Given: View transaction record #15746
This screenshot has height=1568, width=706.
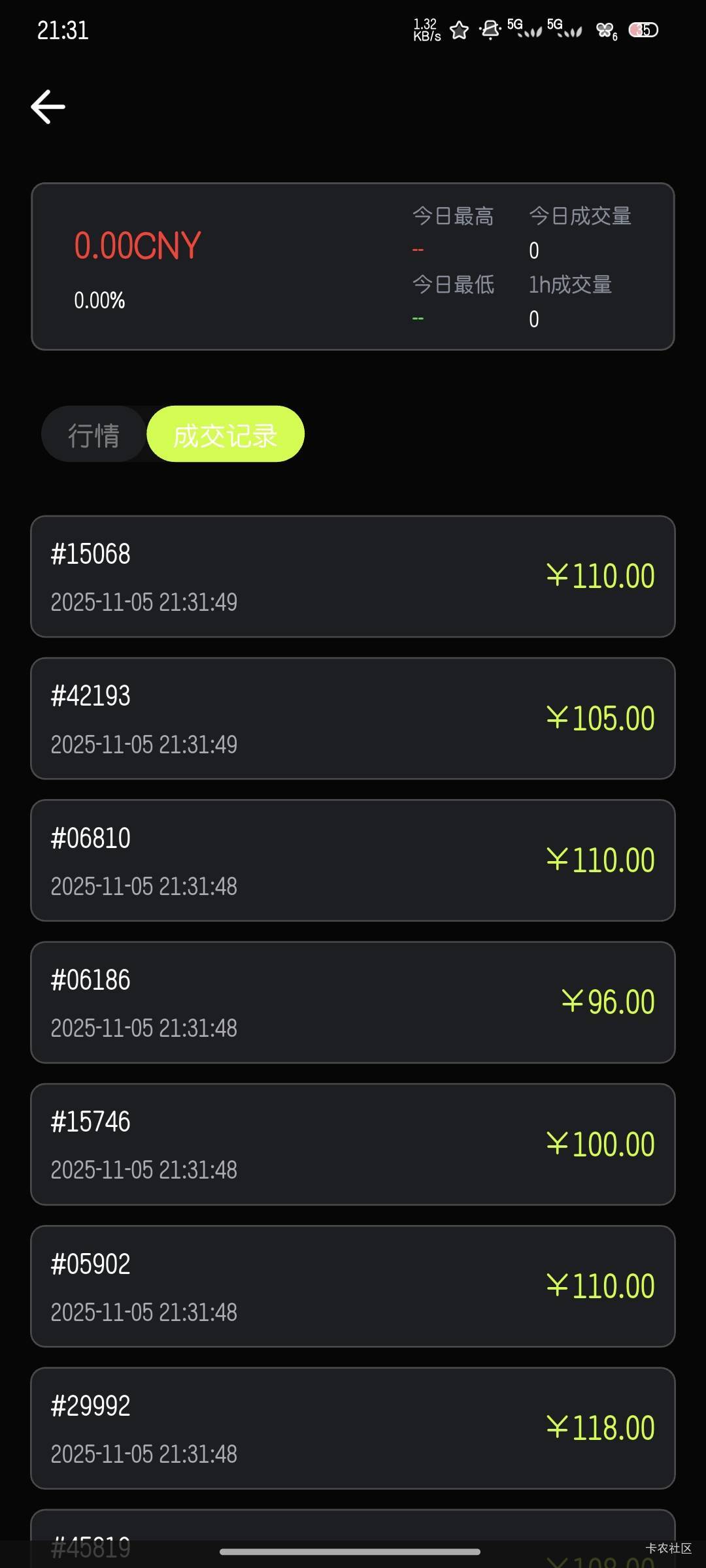Looking at the screenshot, I should pos(353,1144).
